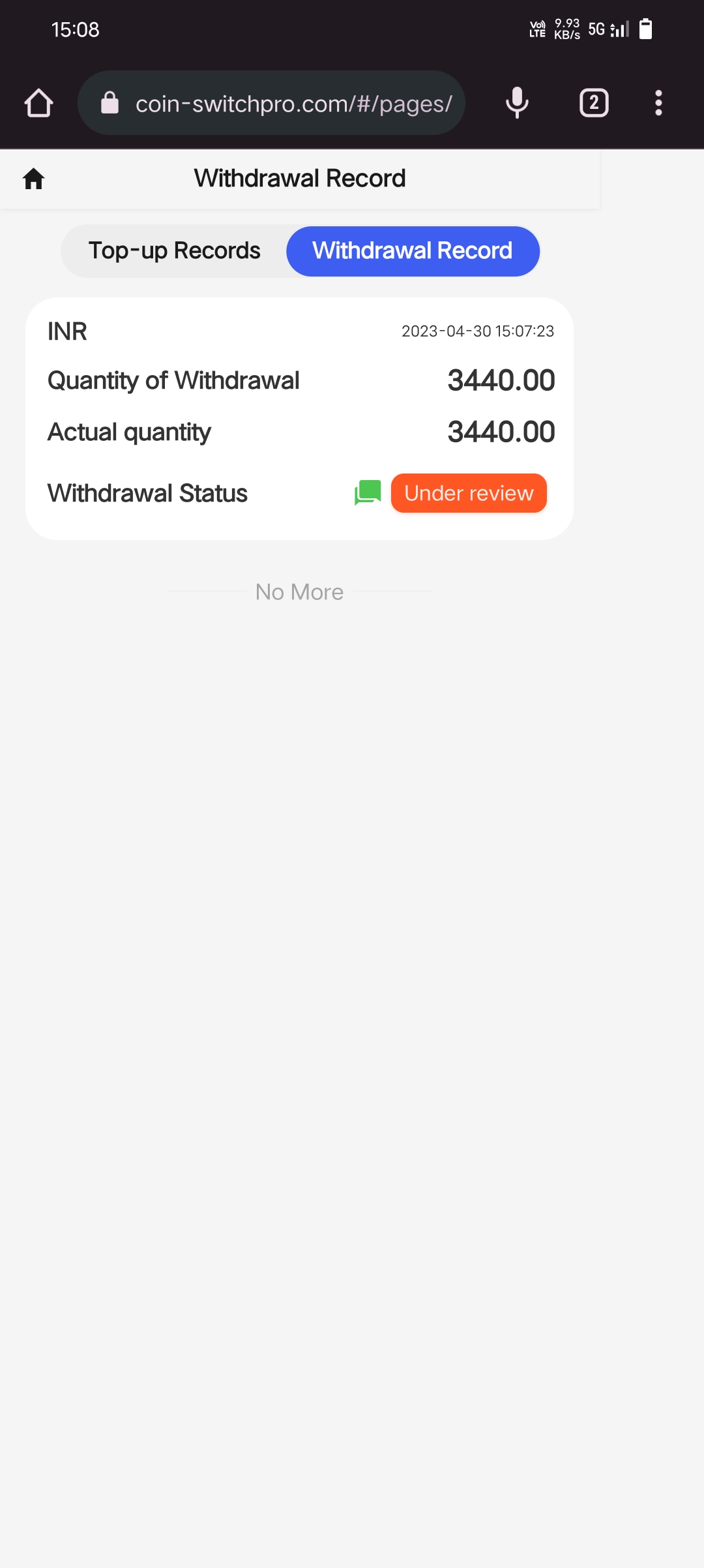
Task: Open the browser tab switcher
Action: (594, 103)
